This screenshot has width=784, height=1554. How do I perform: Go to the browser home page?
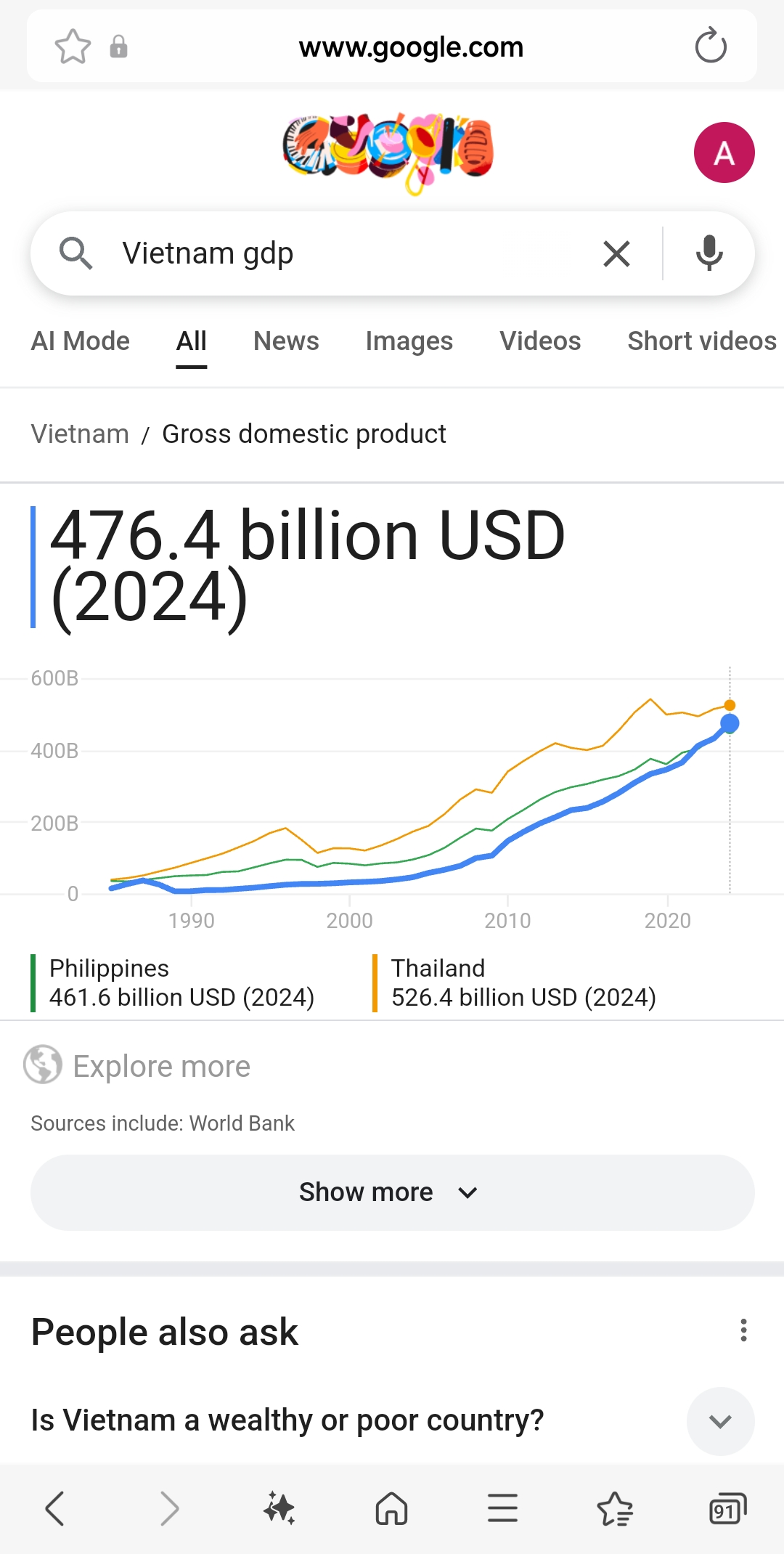point(391,1509)
